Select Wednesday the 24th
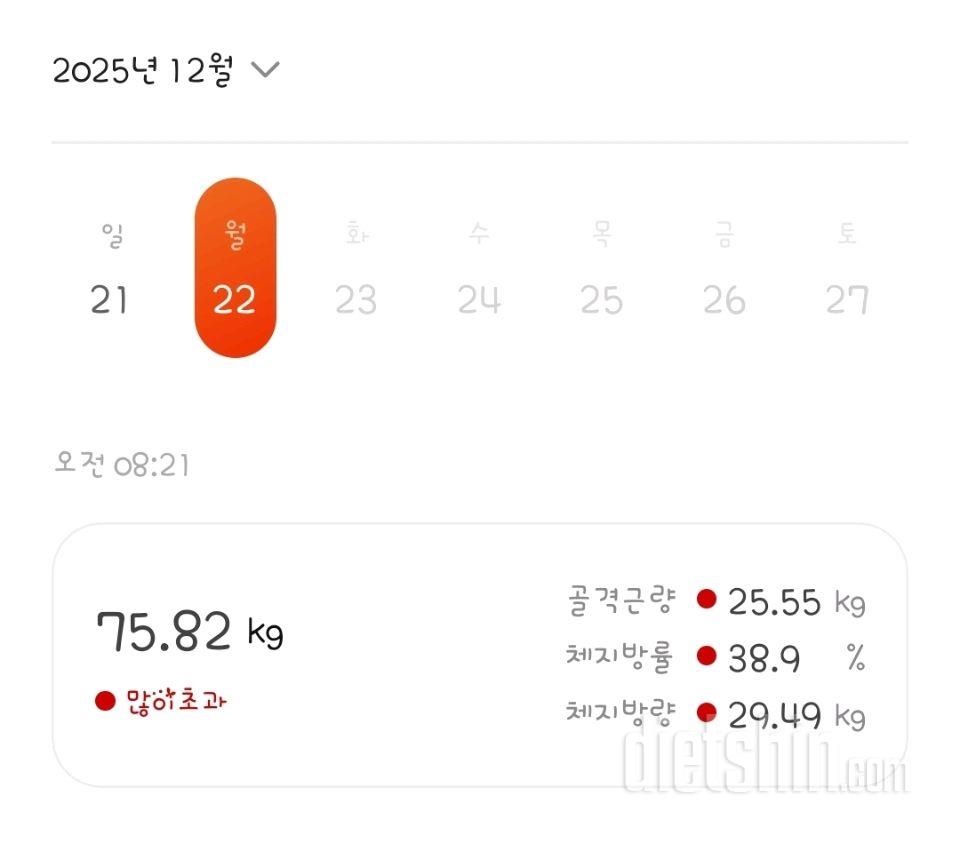The image size is (960, 843). 479,270
